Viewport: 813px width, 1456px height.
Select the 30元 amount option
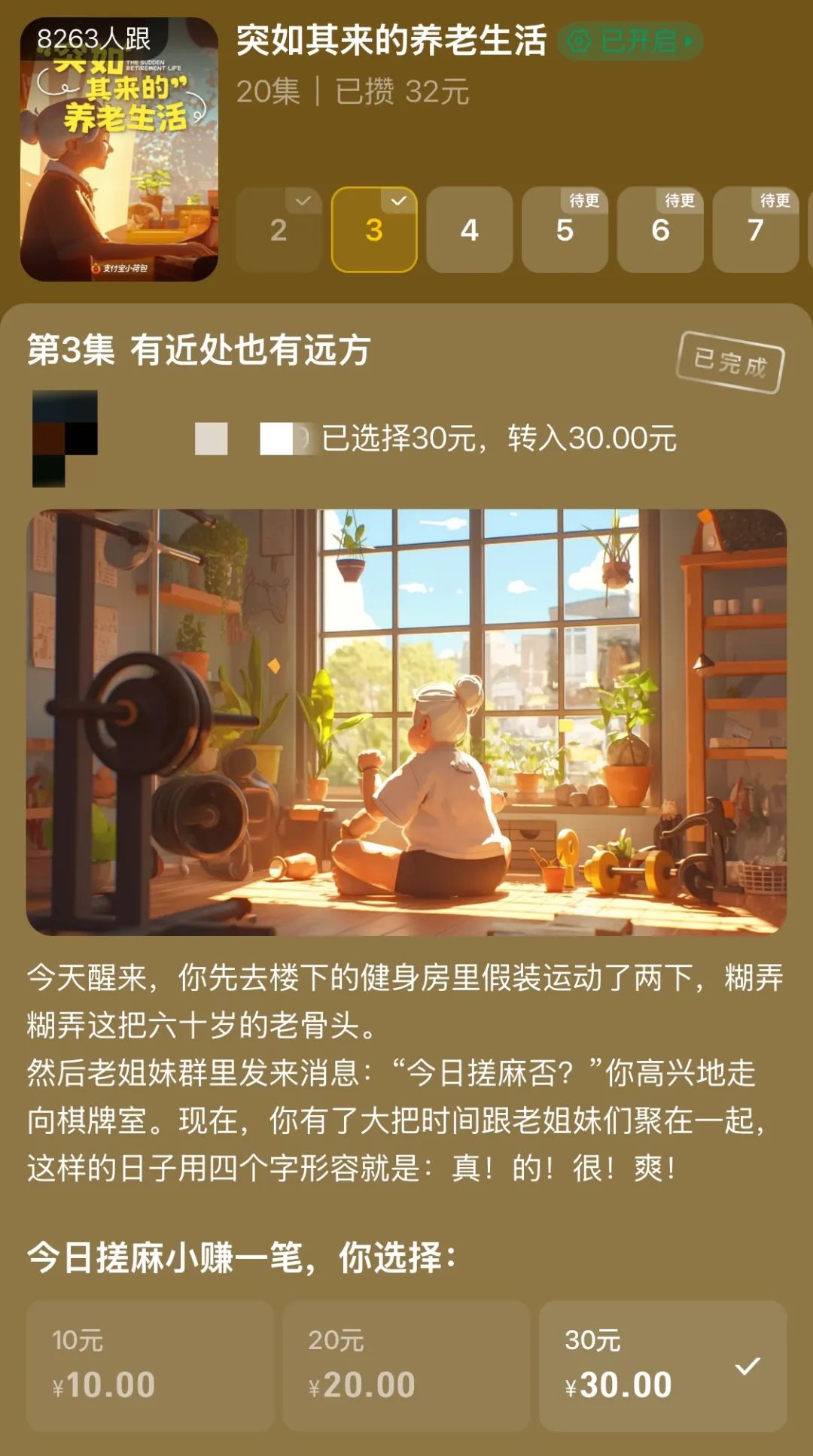coord(663,1366)
